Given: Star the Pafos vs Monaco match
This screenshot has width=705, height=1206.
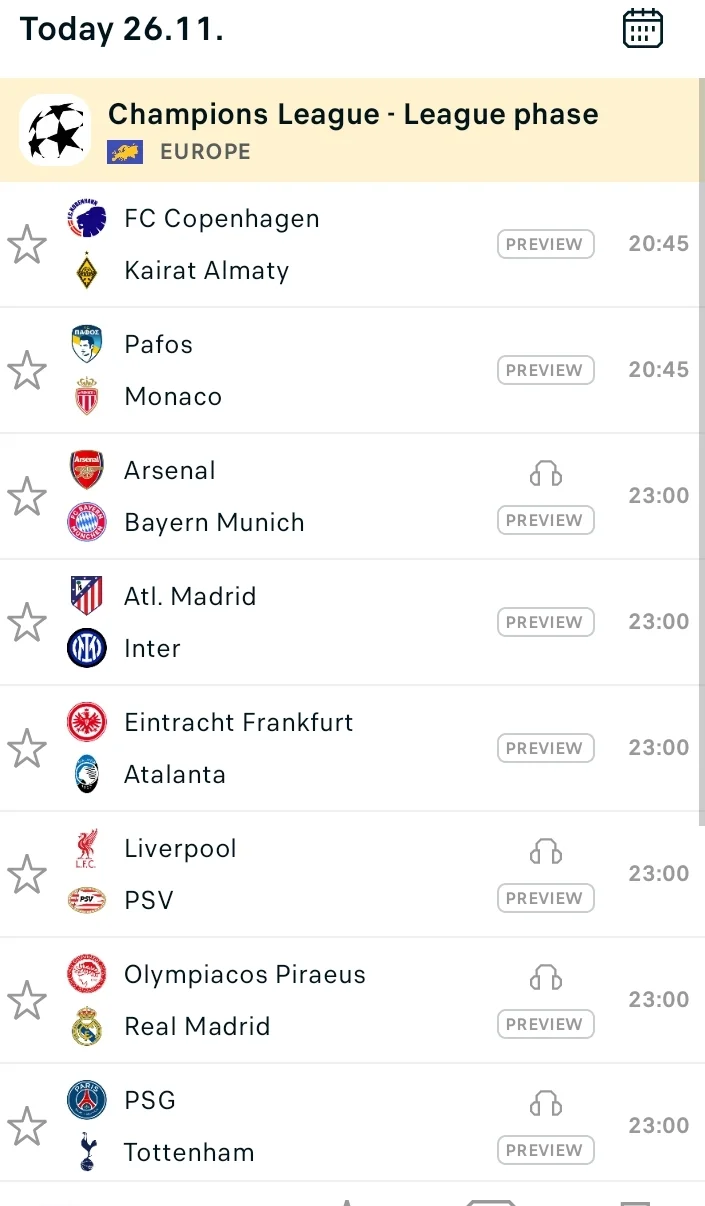Looking at the screenshot, I should (x=27, y=371).
